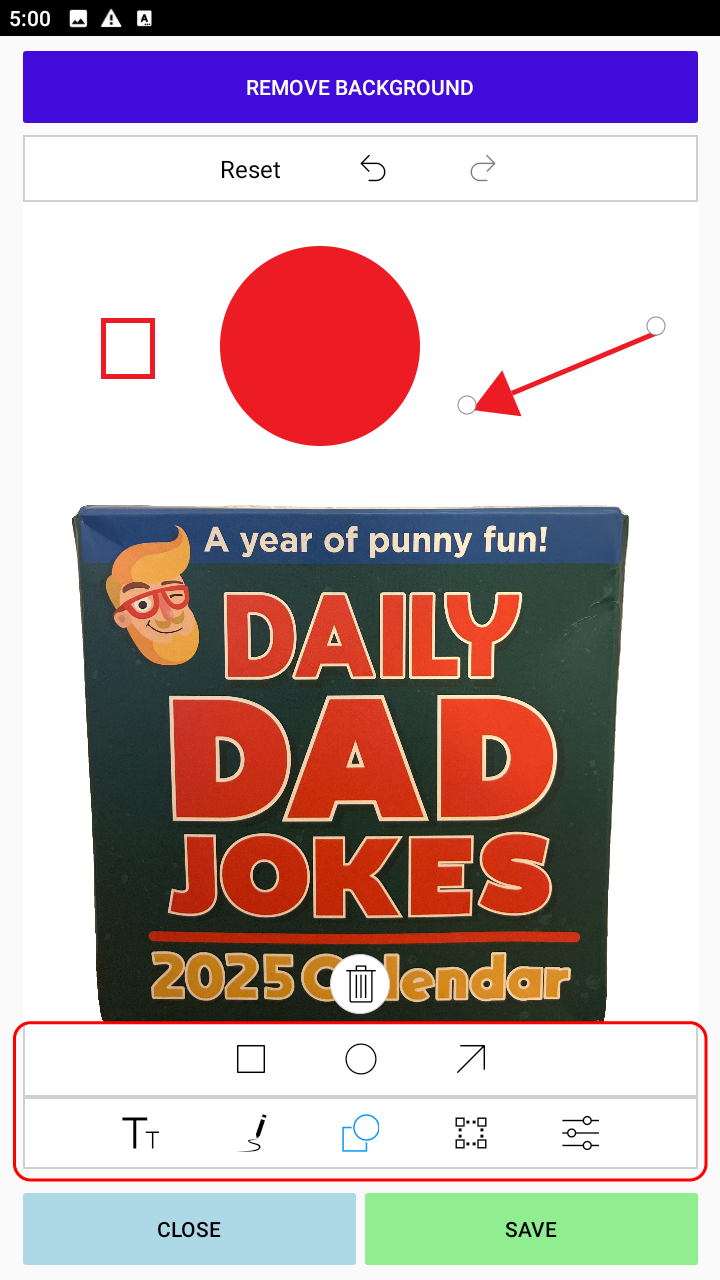Select the shapes tool

[x=360, y=1134]
